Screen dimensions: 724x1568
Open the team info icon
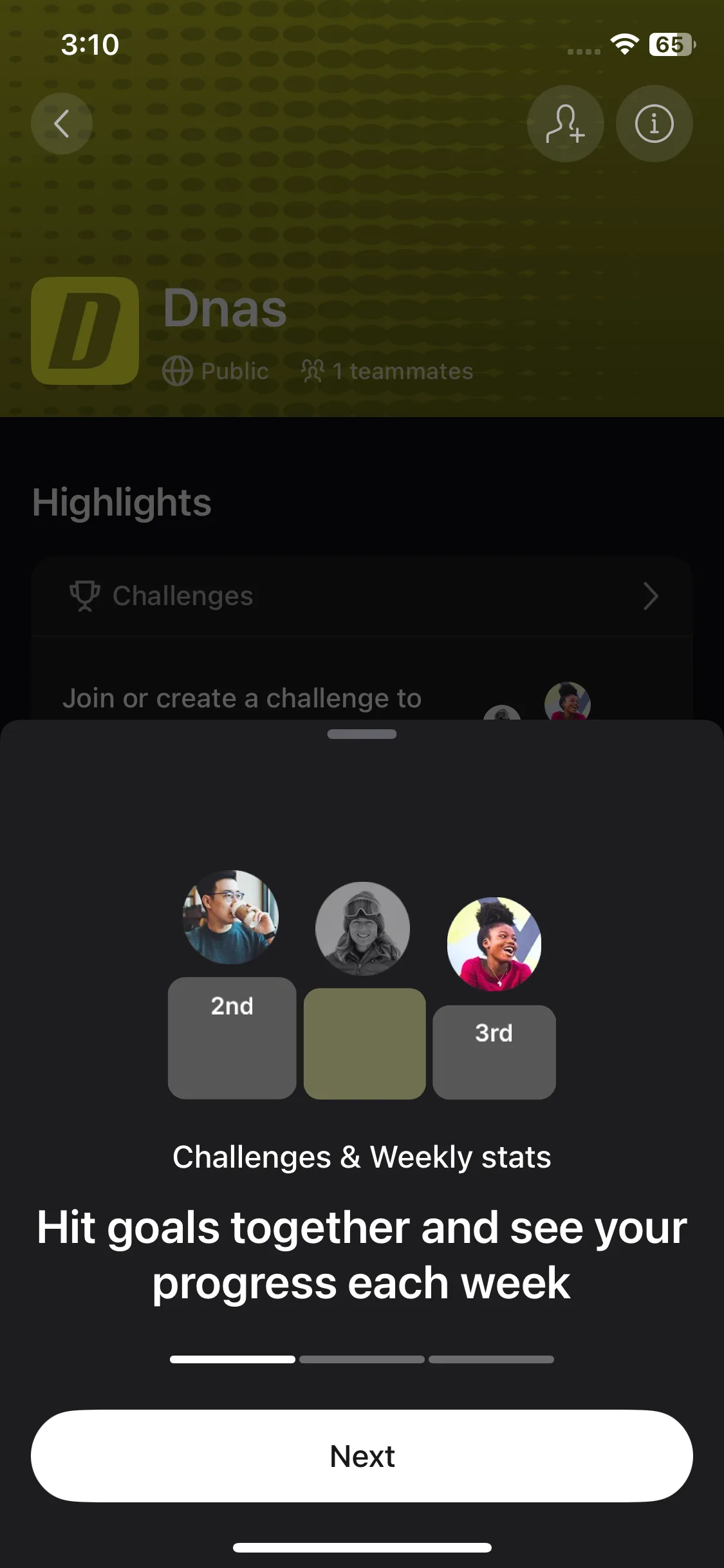(x=654, y=124)
